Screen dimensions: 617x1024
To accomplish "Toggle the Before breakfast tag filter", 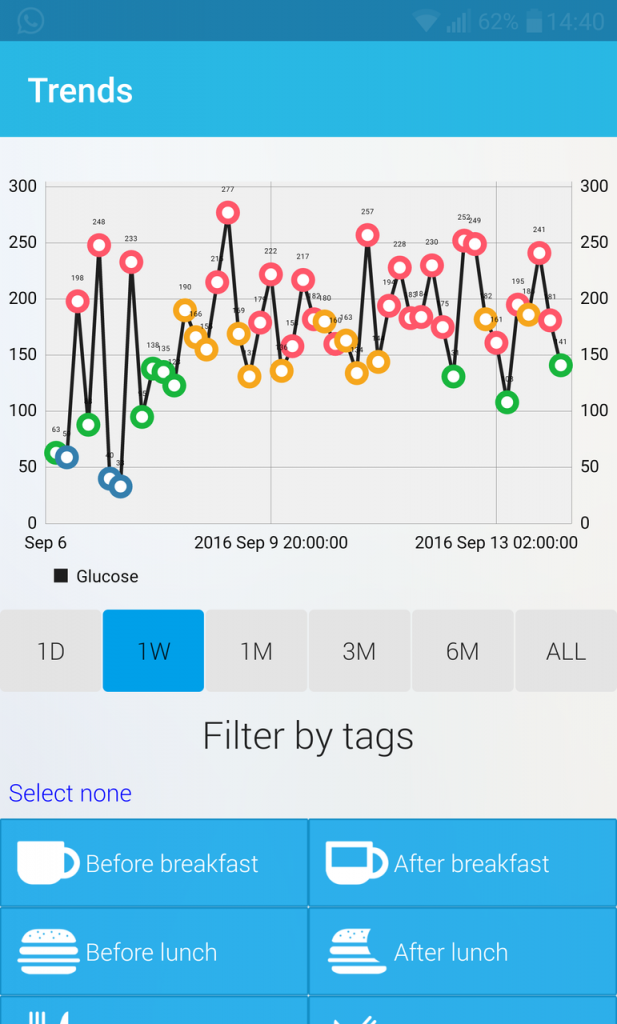I will click(x=154, y=863).
